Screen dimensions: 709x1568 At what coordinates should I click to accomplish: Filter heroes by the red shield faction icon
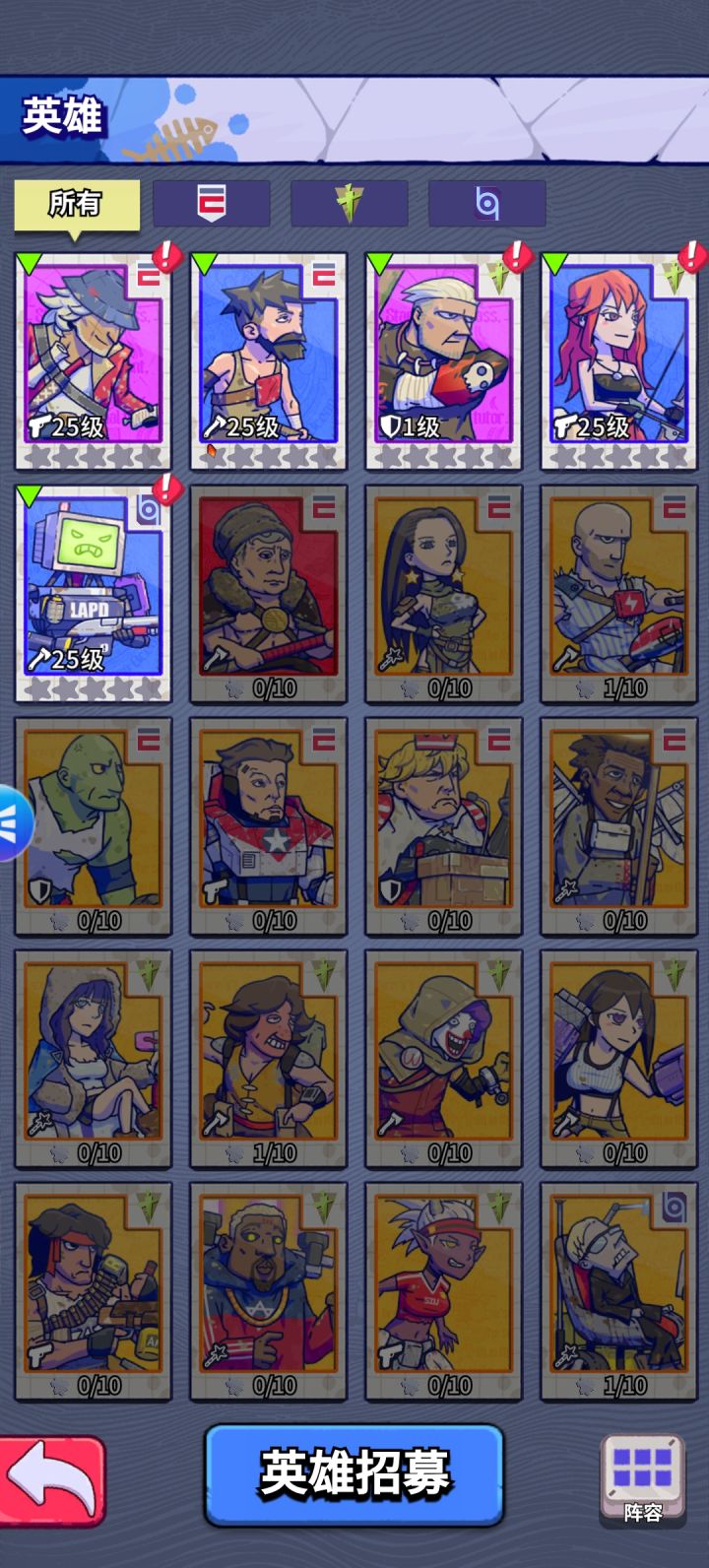click(212, 202)
